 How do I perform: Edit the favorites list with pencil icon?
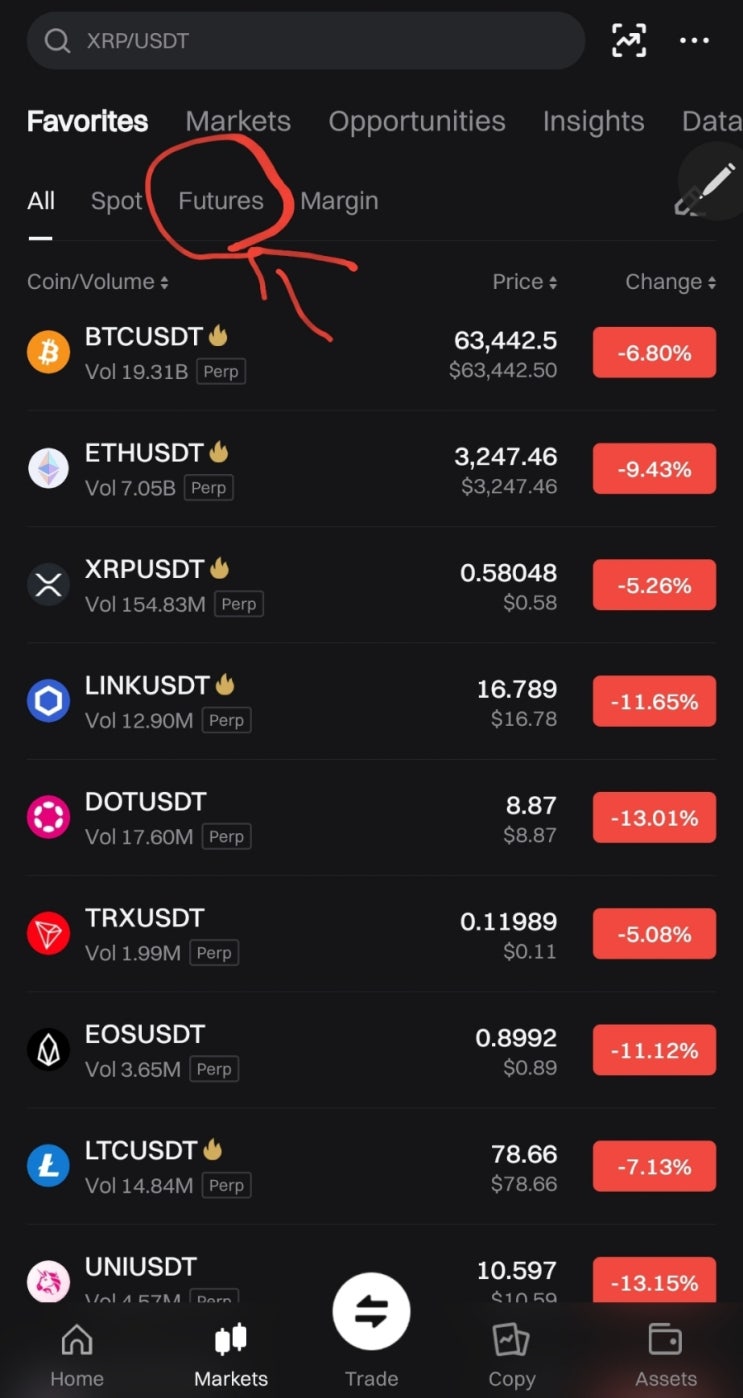tap(707, 187)
